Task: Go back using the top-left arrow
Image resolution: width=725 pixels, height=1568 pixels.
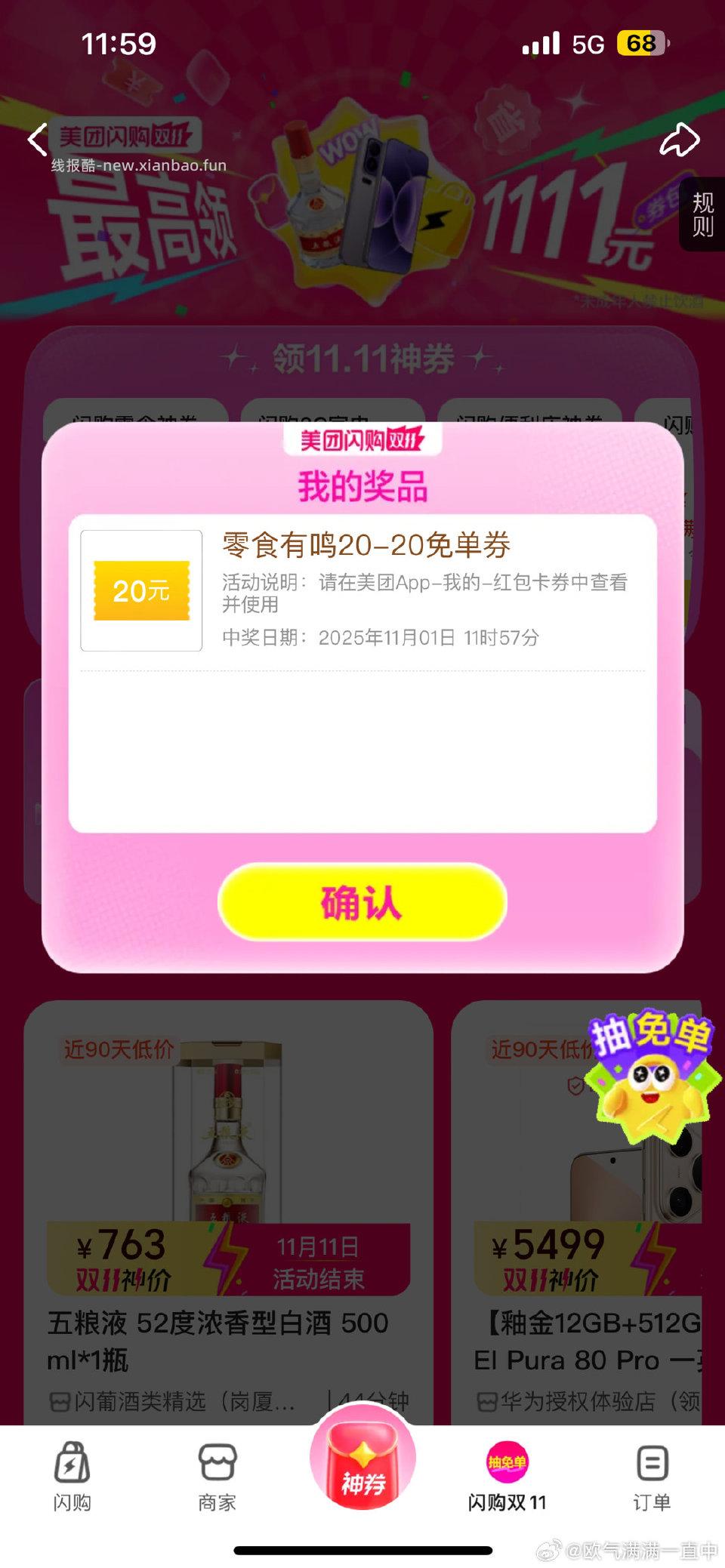Action: pyautogui.click(x=38, y=140)
